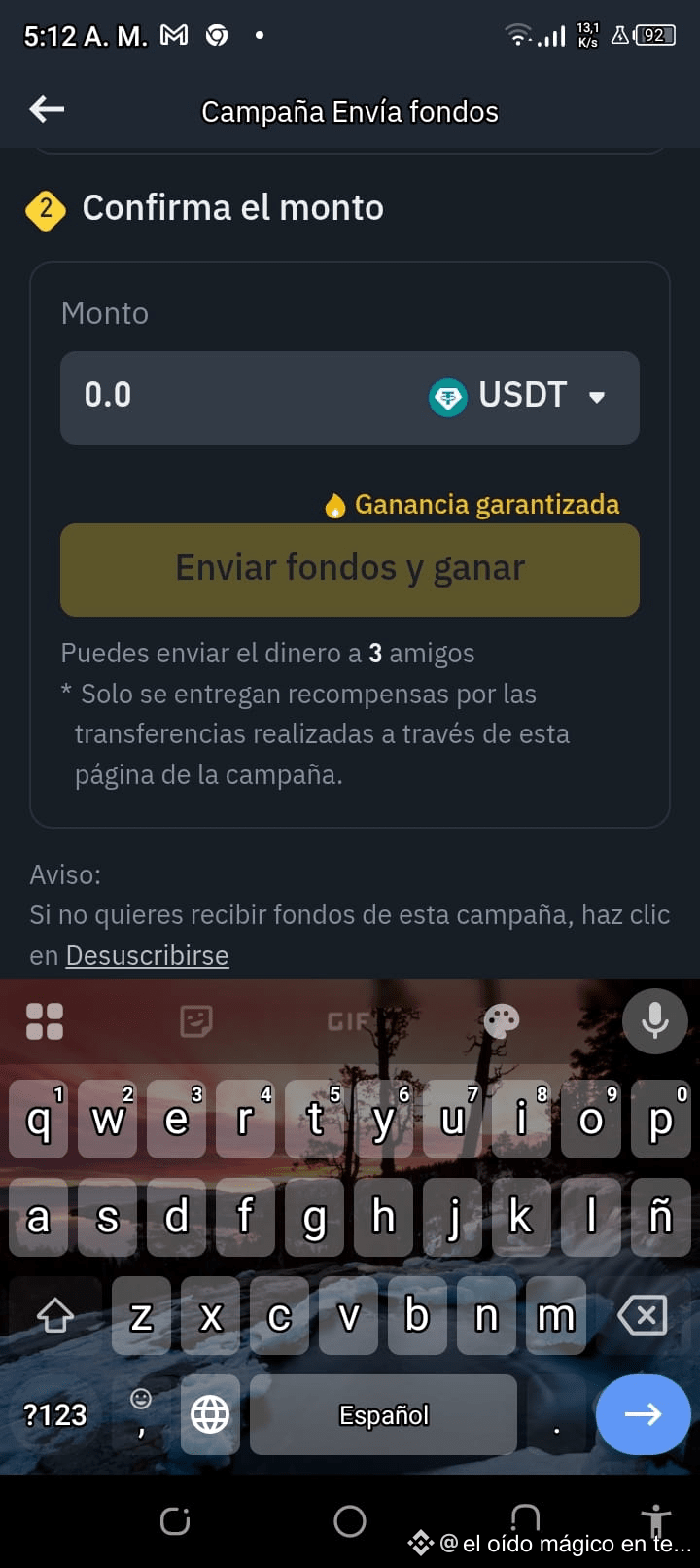Open the USDT currency dropdown
The image size is (700, 1568).
point(596,396)
